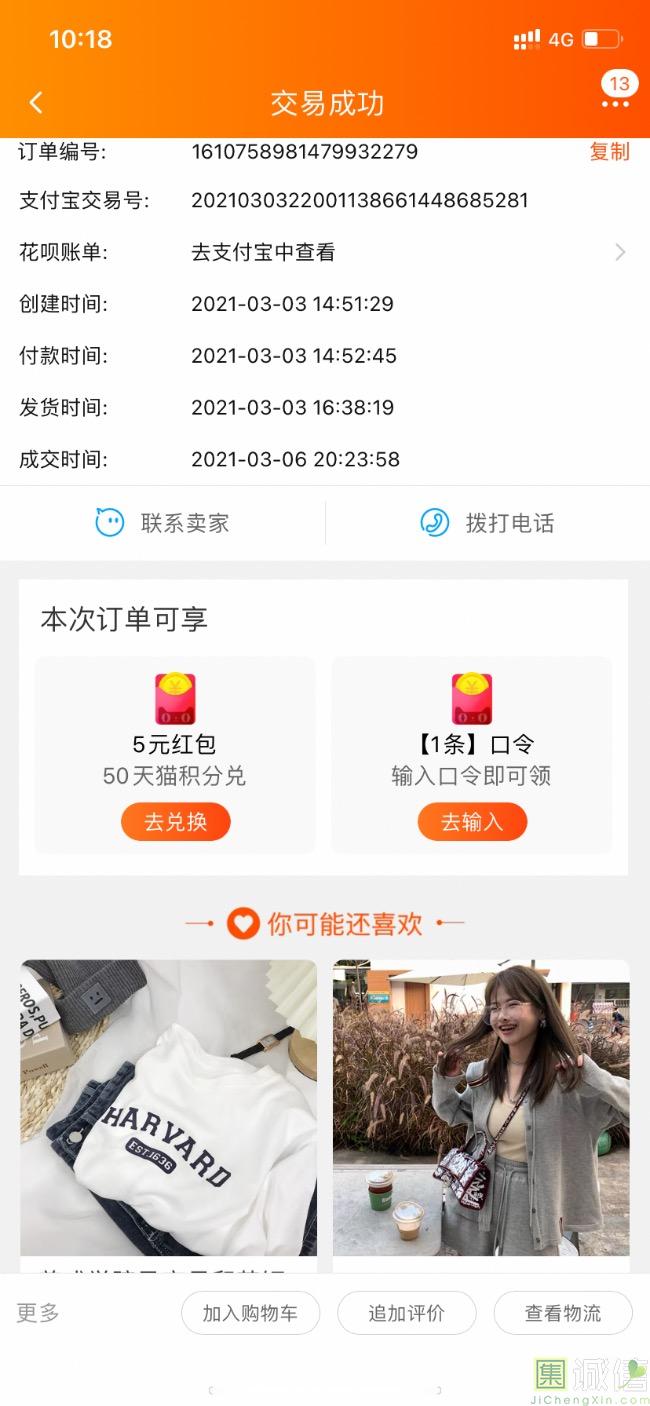Go back using the top-left arrow
The height and width of the screenshot is (1406, 650).
tap(36, 102)
